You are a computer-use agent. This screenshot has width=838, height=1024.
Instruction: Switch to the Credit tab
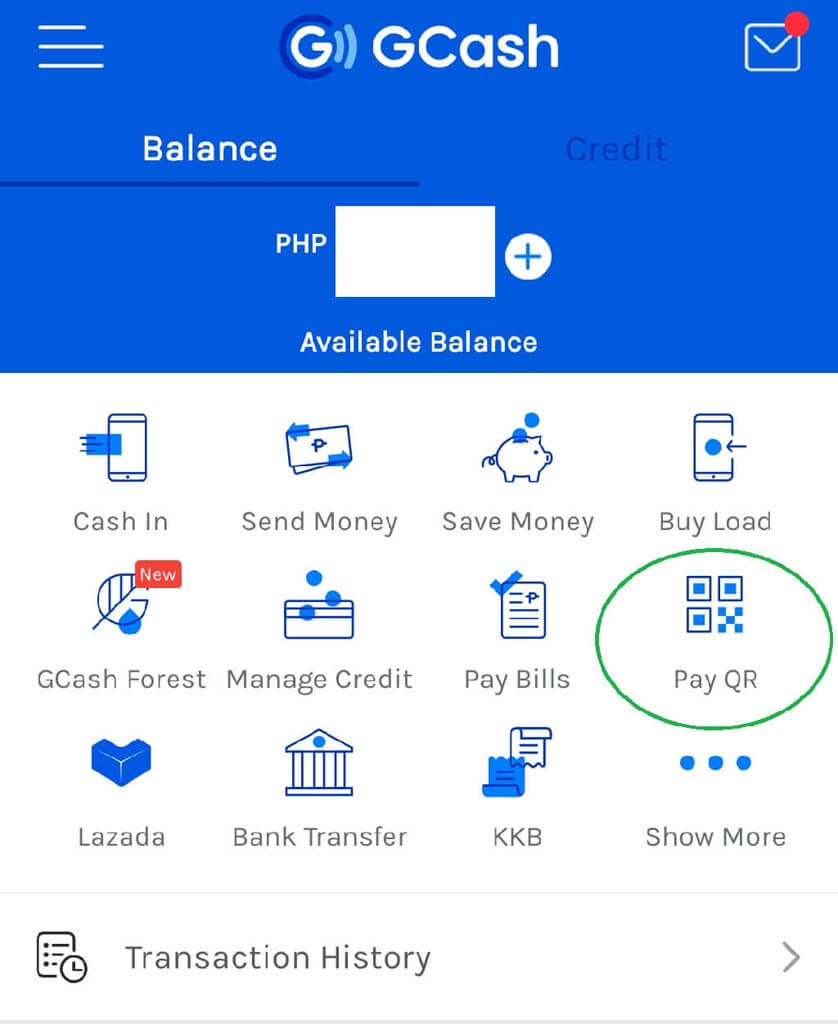[616, 148]
